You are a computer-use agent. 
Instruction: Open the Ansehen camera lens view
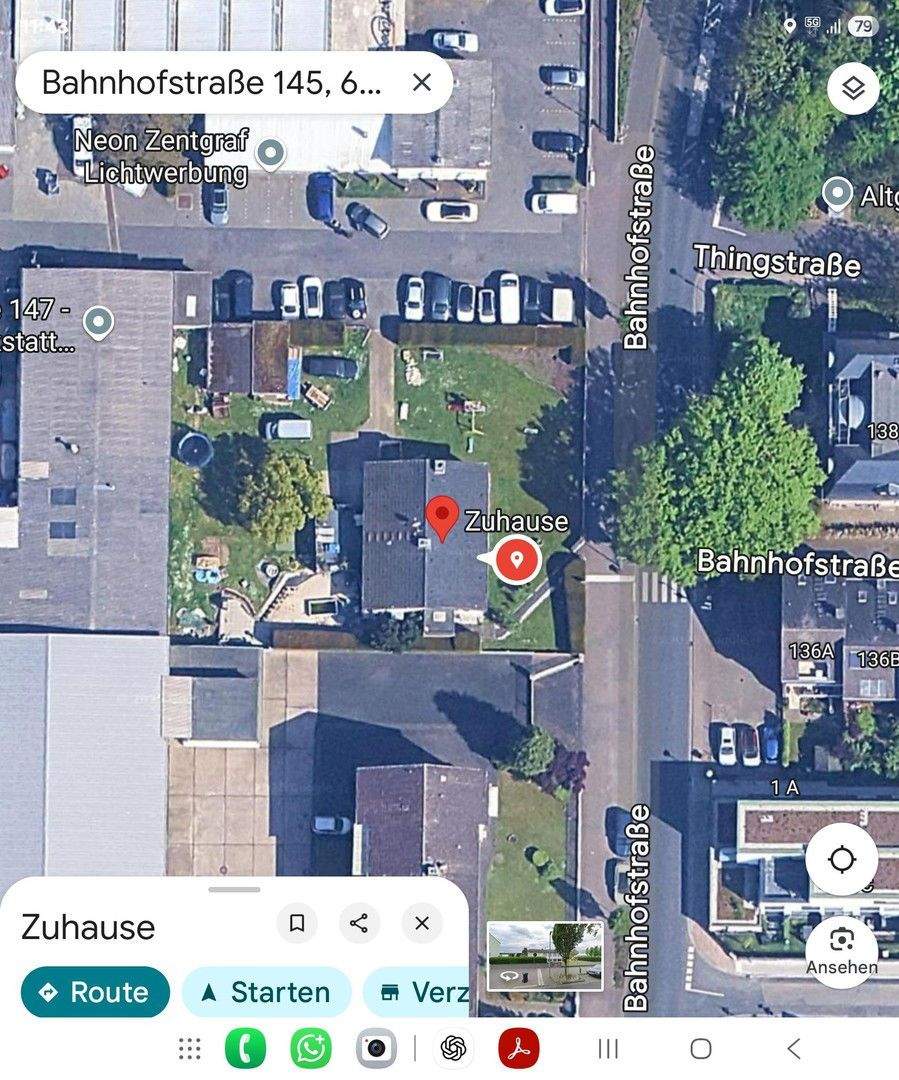pos(841,949)
